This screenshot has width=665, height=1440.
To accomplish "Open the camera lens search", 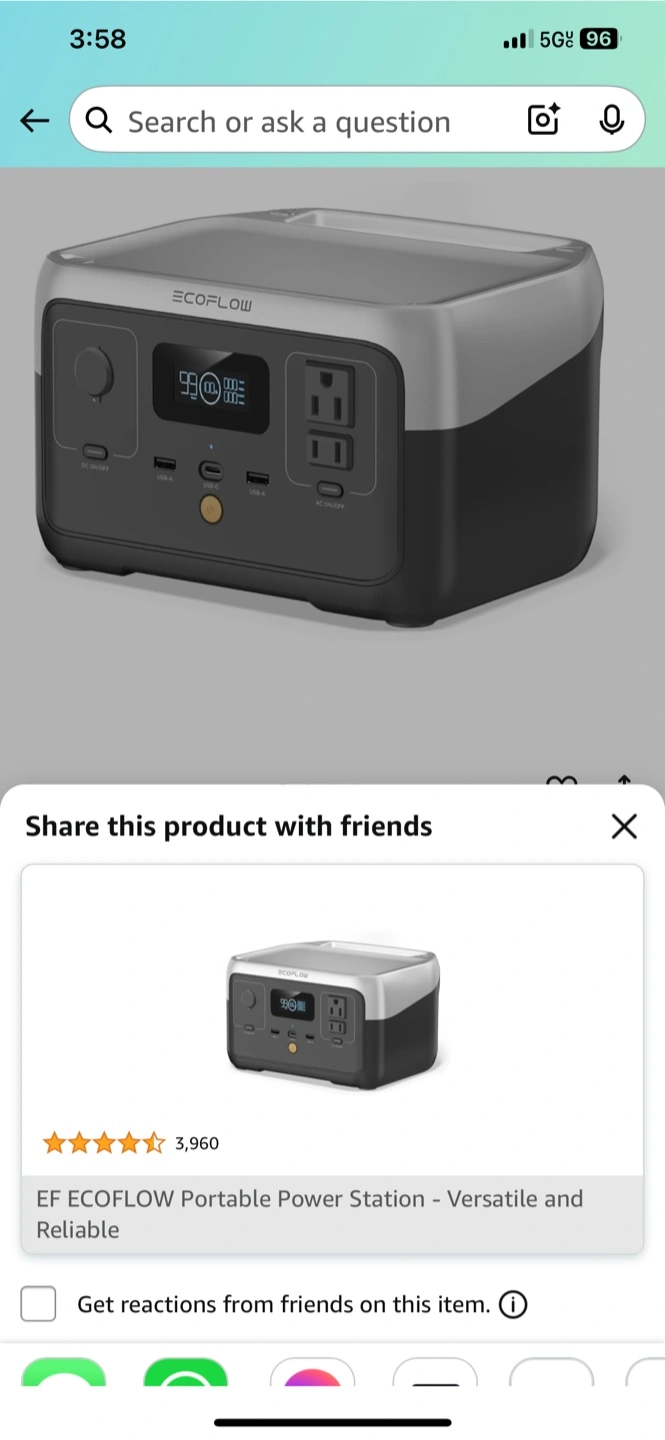I will coord(543,121).
